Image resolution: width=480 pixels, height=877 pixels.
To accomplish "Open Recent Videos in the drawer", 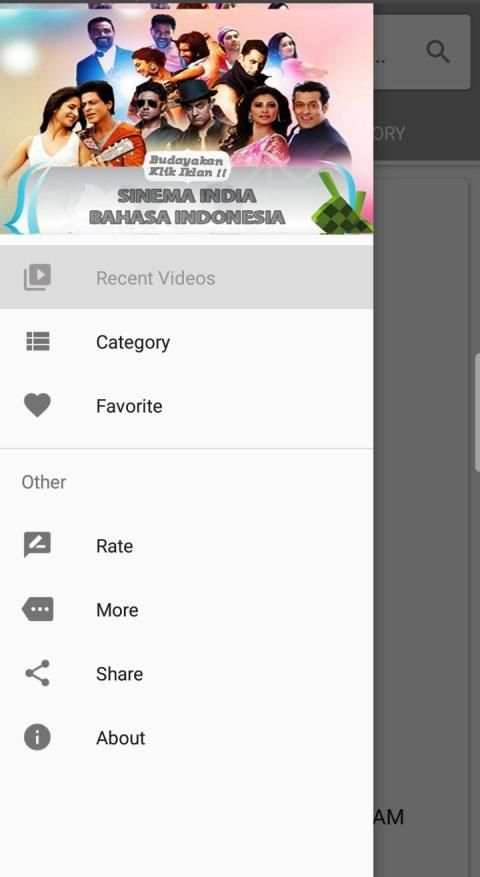I will click(186, 277).
